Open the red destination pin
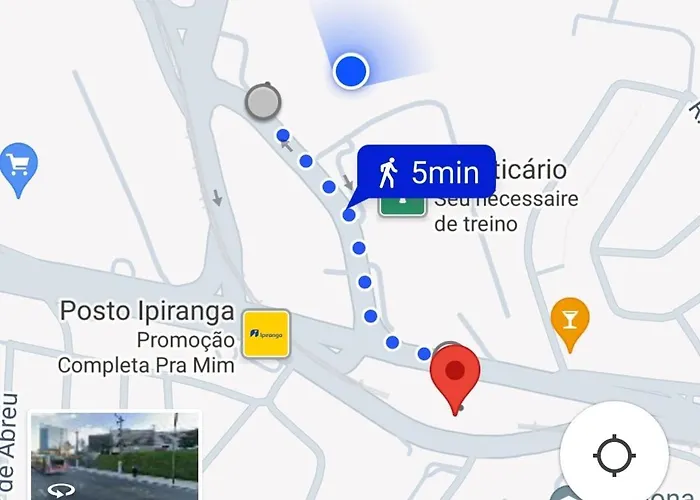Image resolution: width=700 pixels, height=500 pixels. (x=455, y=374)
